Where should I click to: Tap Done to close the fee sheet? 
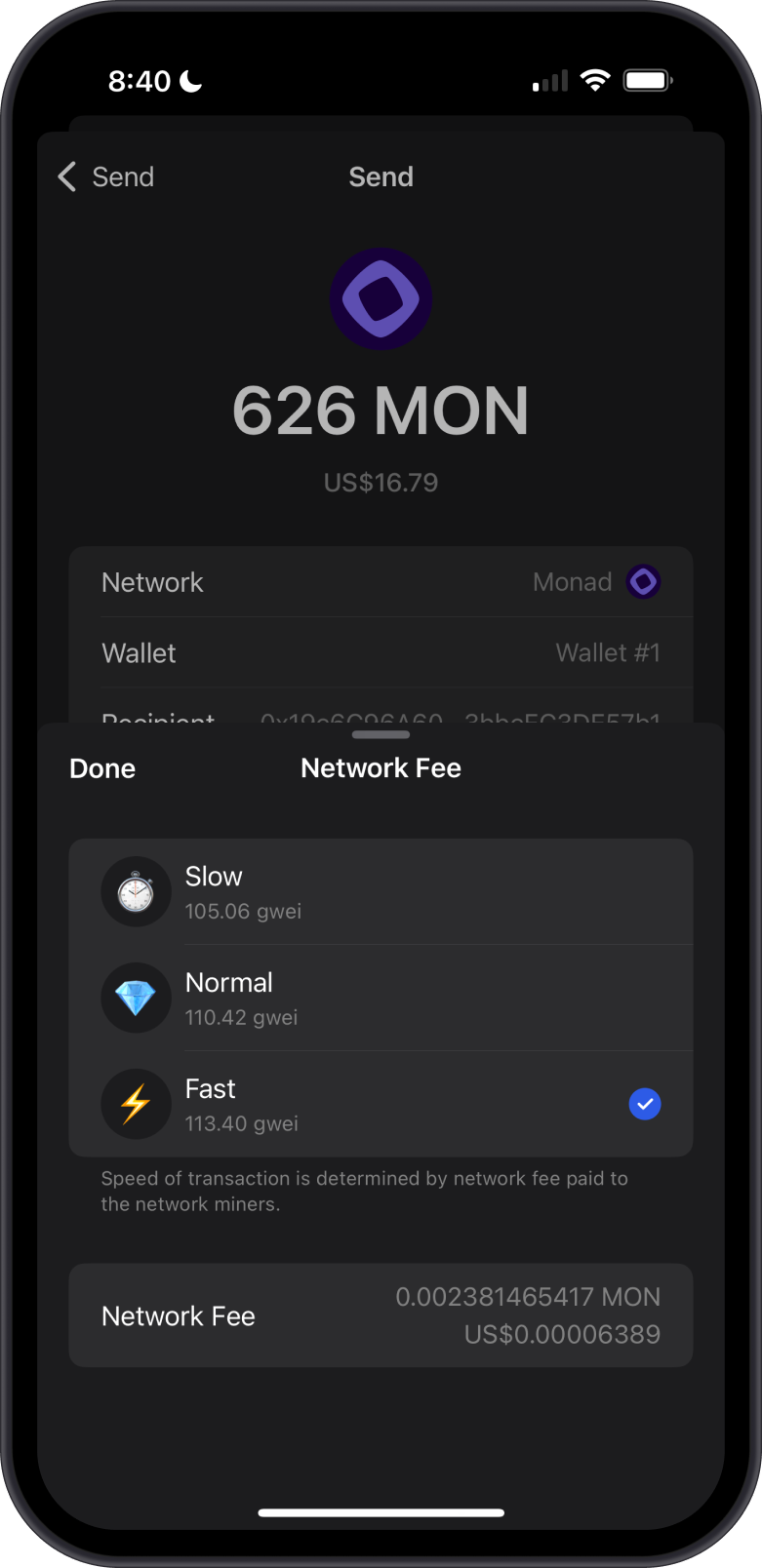101,768
